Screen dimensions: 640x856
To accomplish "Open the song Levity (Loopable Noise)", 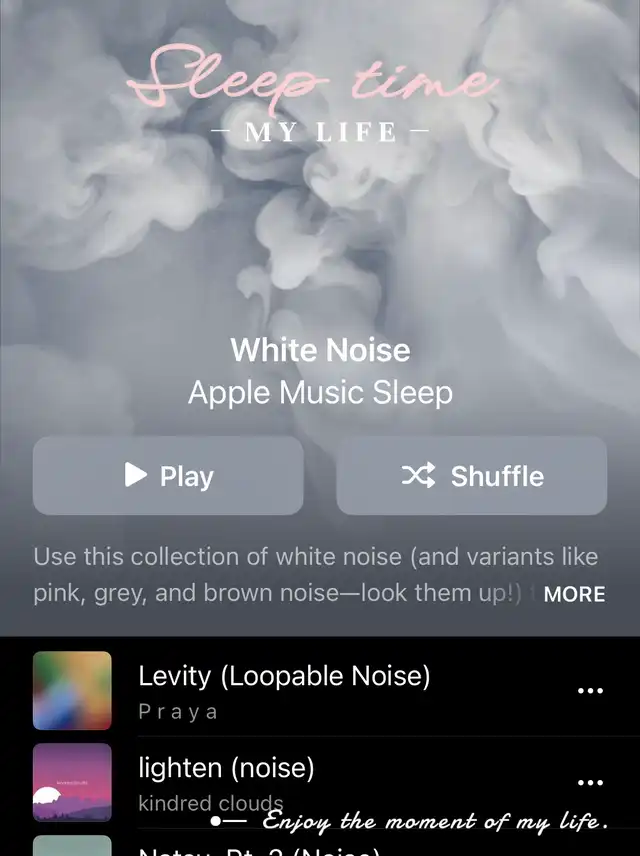I will [x=284, y=677].
